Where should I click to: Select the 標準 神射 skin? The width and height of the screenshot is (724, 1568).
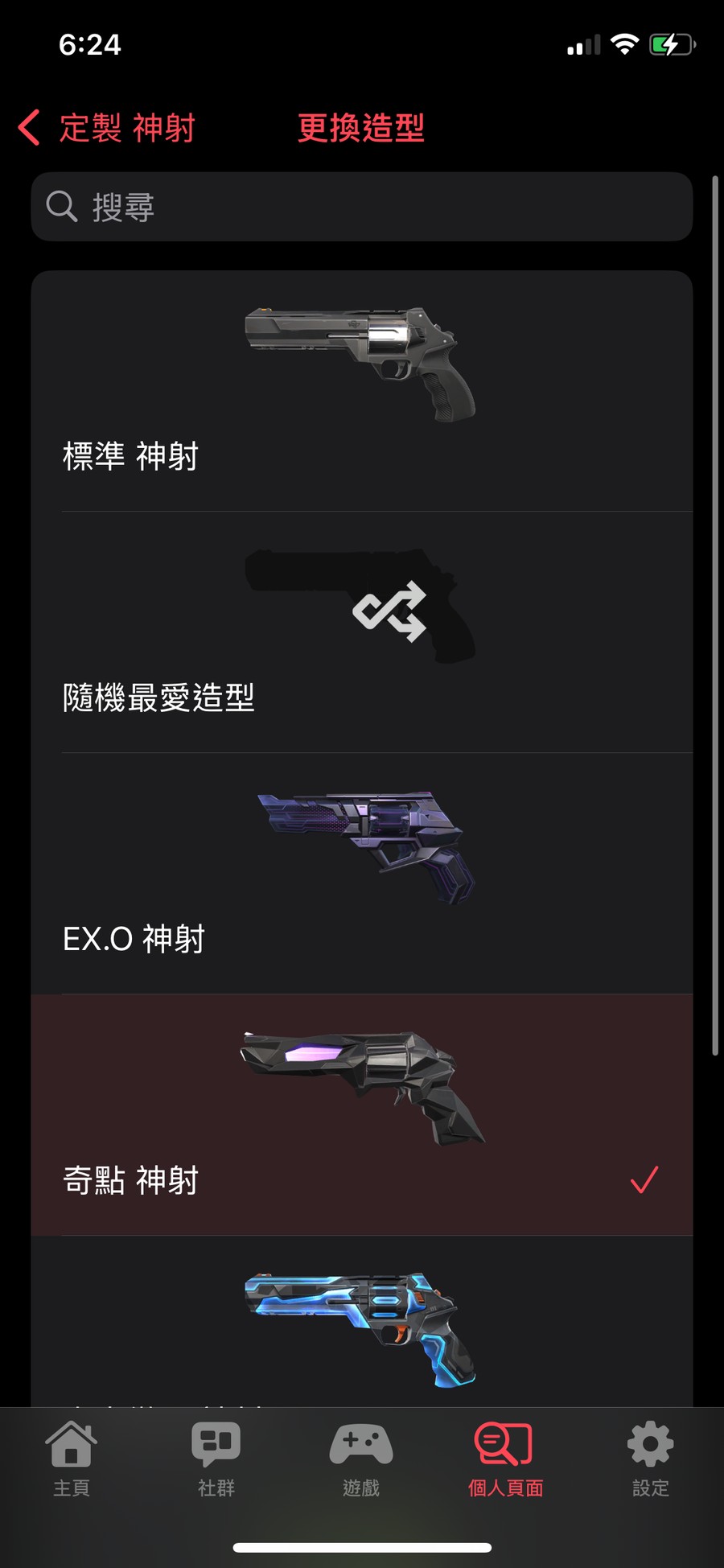pos(362,392)
